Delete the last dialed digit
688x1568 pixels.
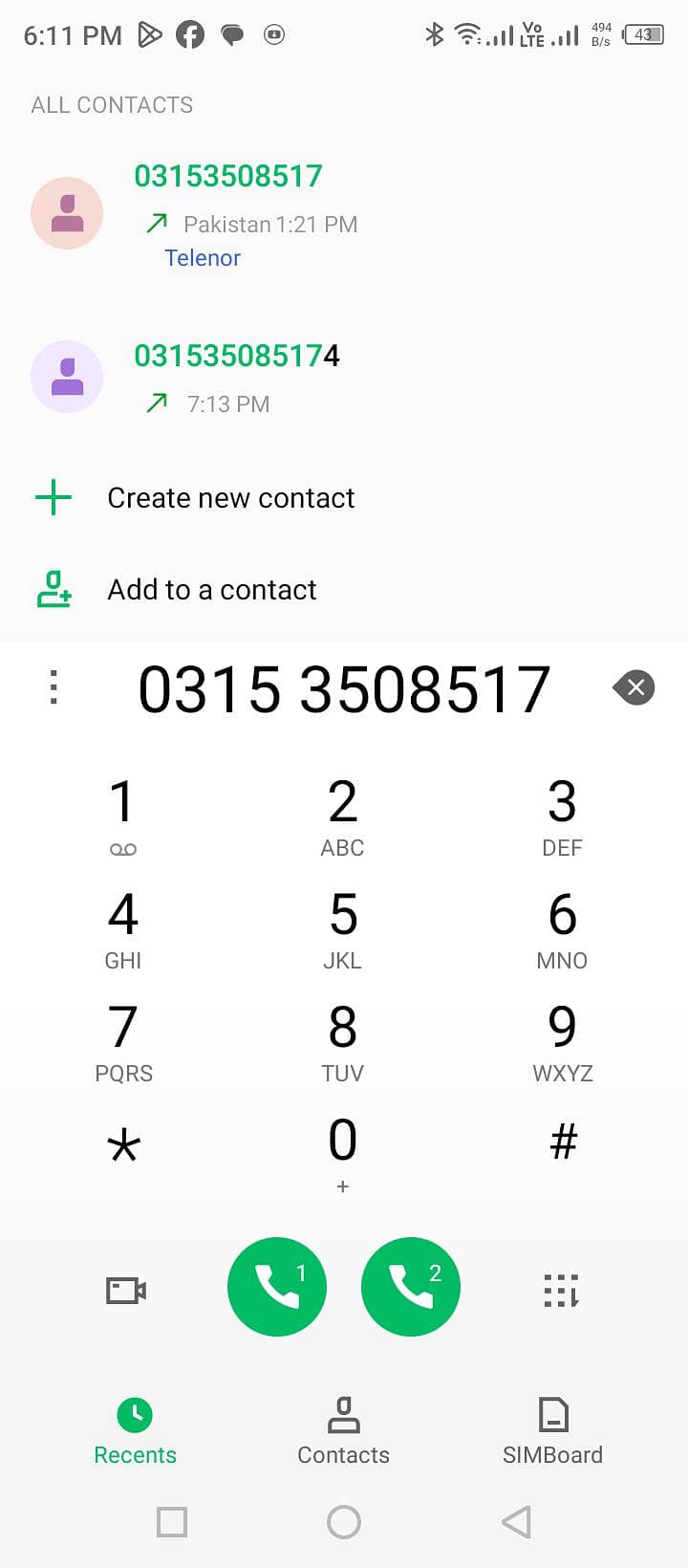click(634, 687)
